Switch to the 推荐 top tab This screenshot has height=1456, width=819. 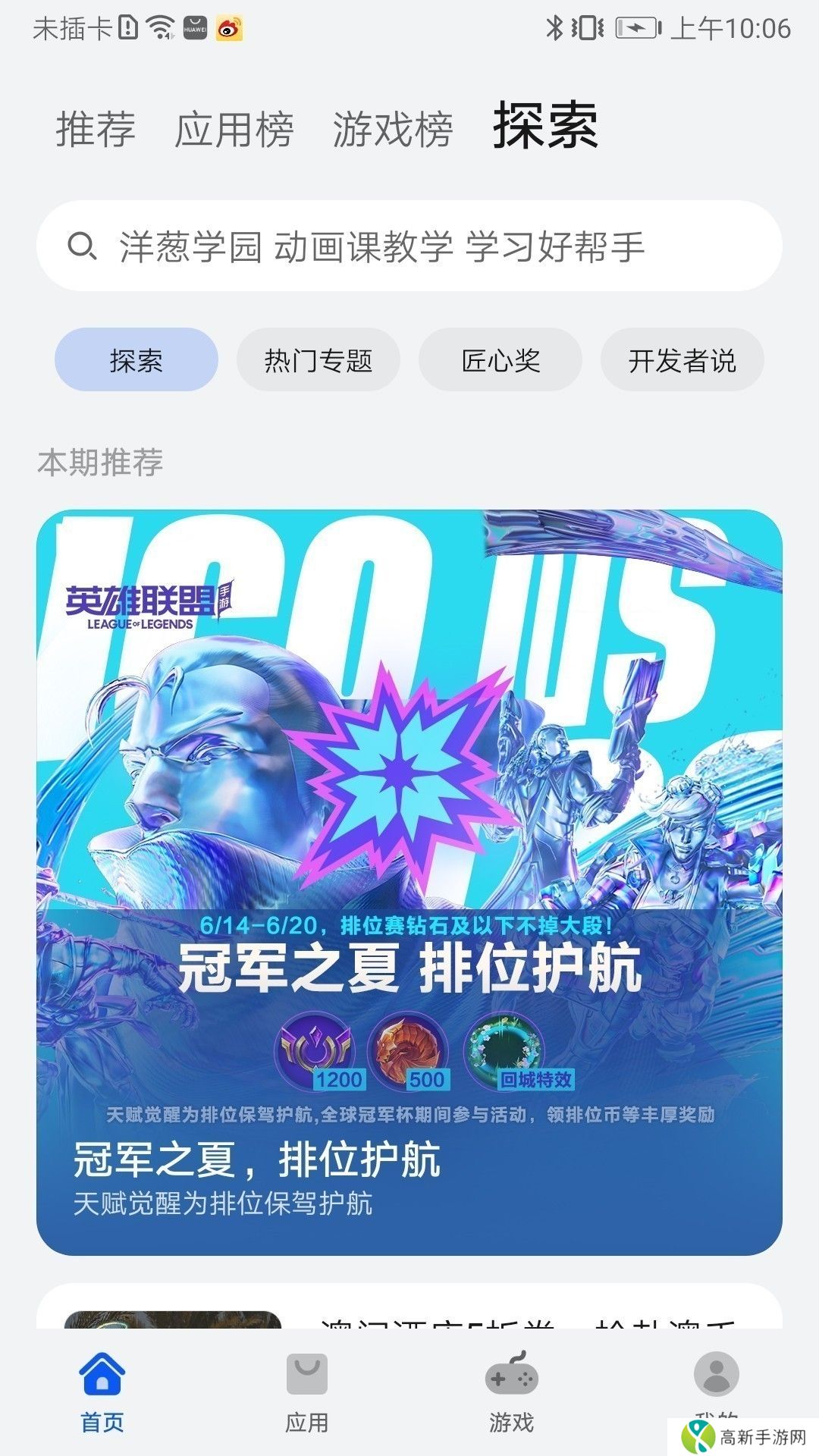coord(96,128)
